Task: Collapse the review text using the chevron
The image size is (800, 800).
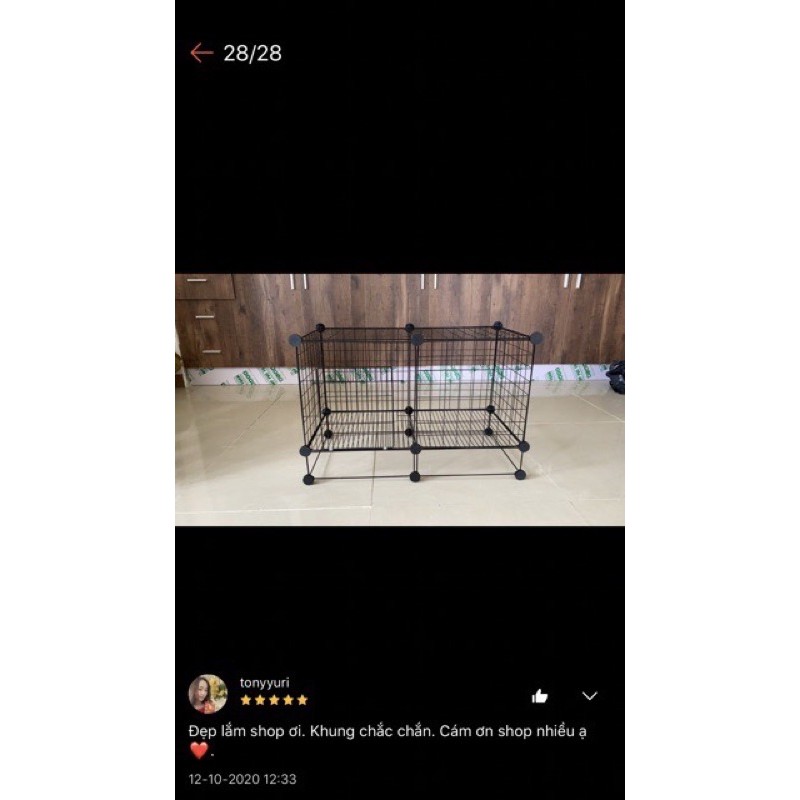Action: pyautogui.click(x=590, y=696)
